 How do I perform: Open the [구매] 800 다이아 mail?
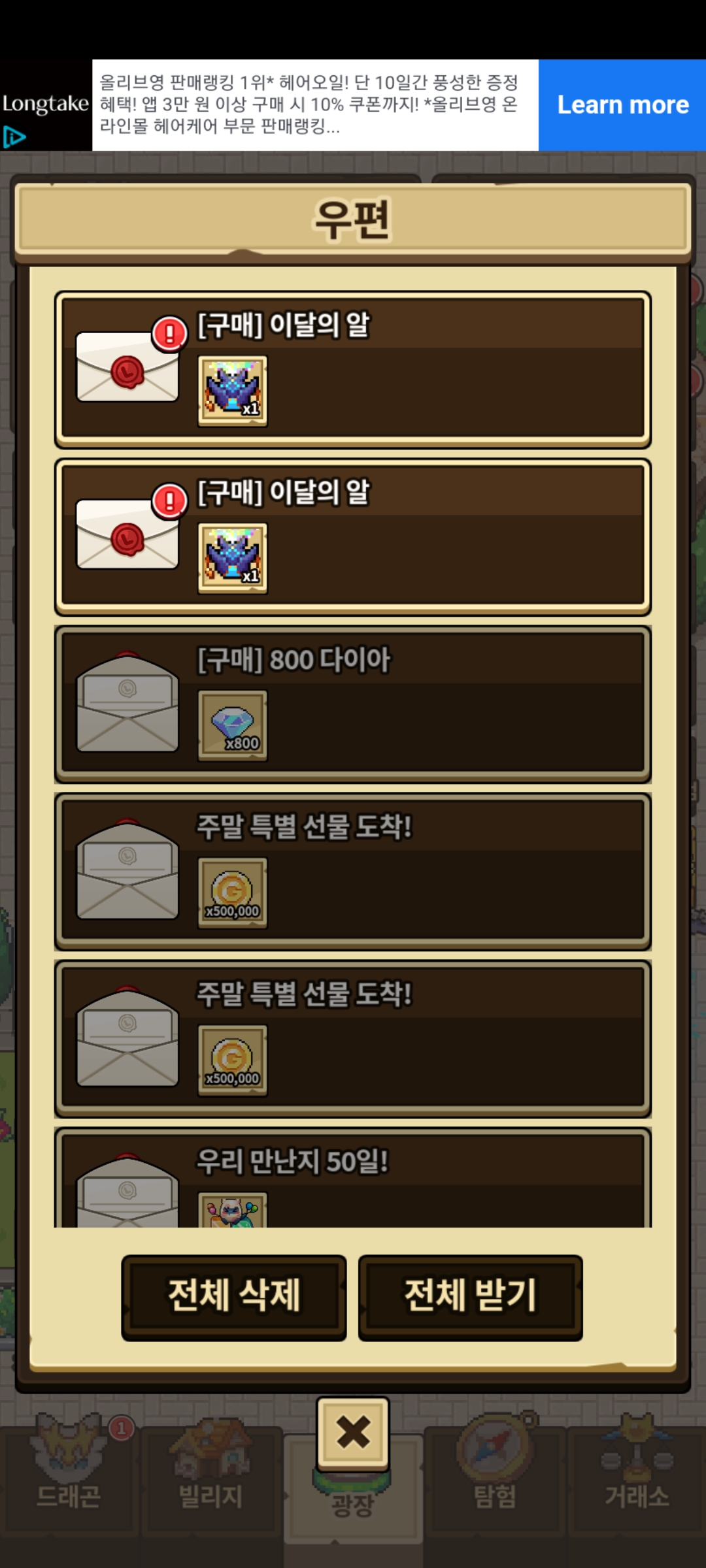(x=353, y=704)
